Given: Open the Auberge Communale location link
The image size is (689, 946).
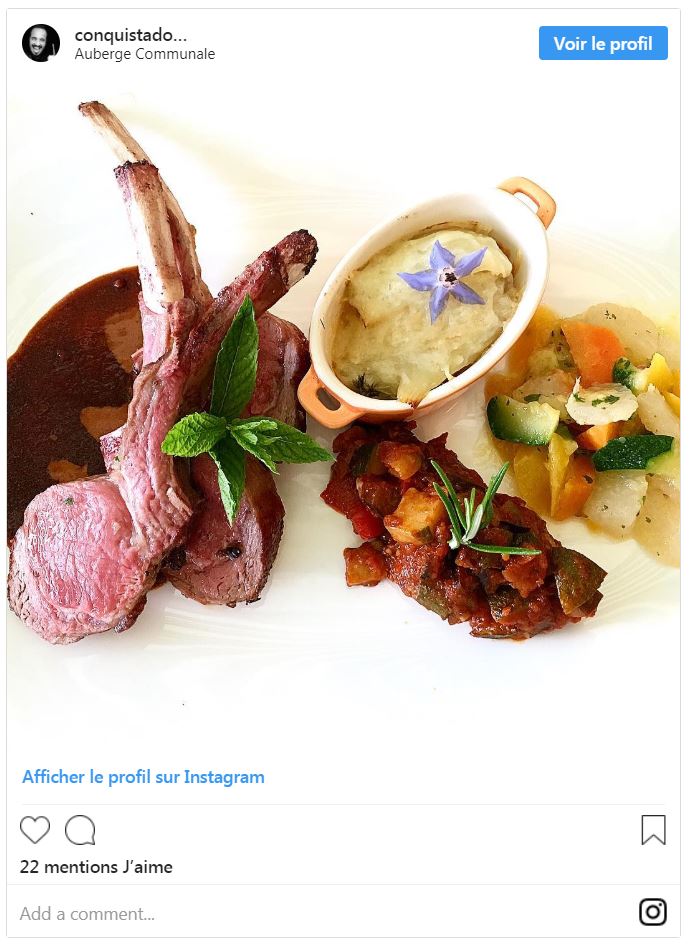Looking at the screenshot, I should click(x=144, y=54).
